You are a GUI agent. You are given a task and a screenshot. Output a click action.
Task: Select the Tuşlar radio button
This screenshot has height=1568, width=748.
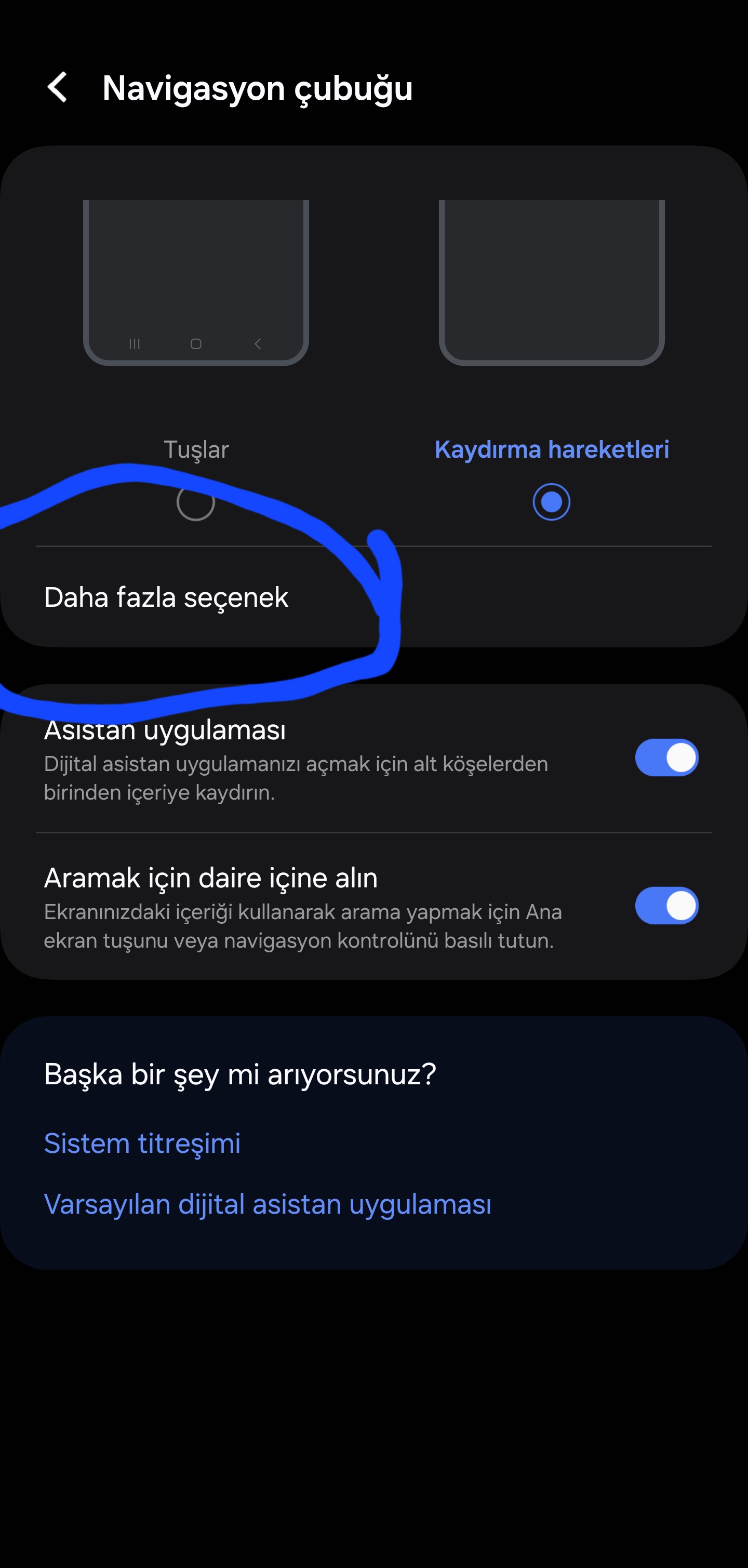point(195,502)
